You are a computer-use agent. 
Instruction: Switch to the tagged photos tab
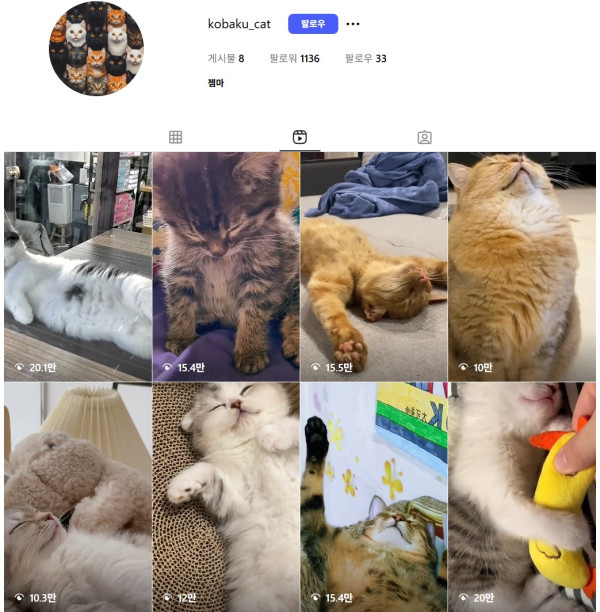tap(424, 137)
